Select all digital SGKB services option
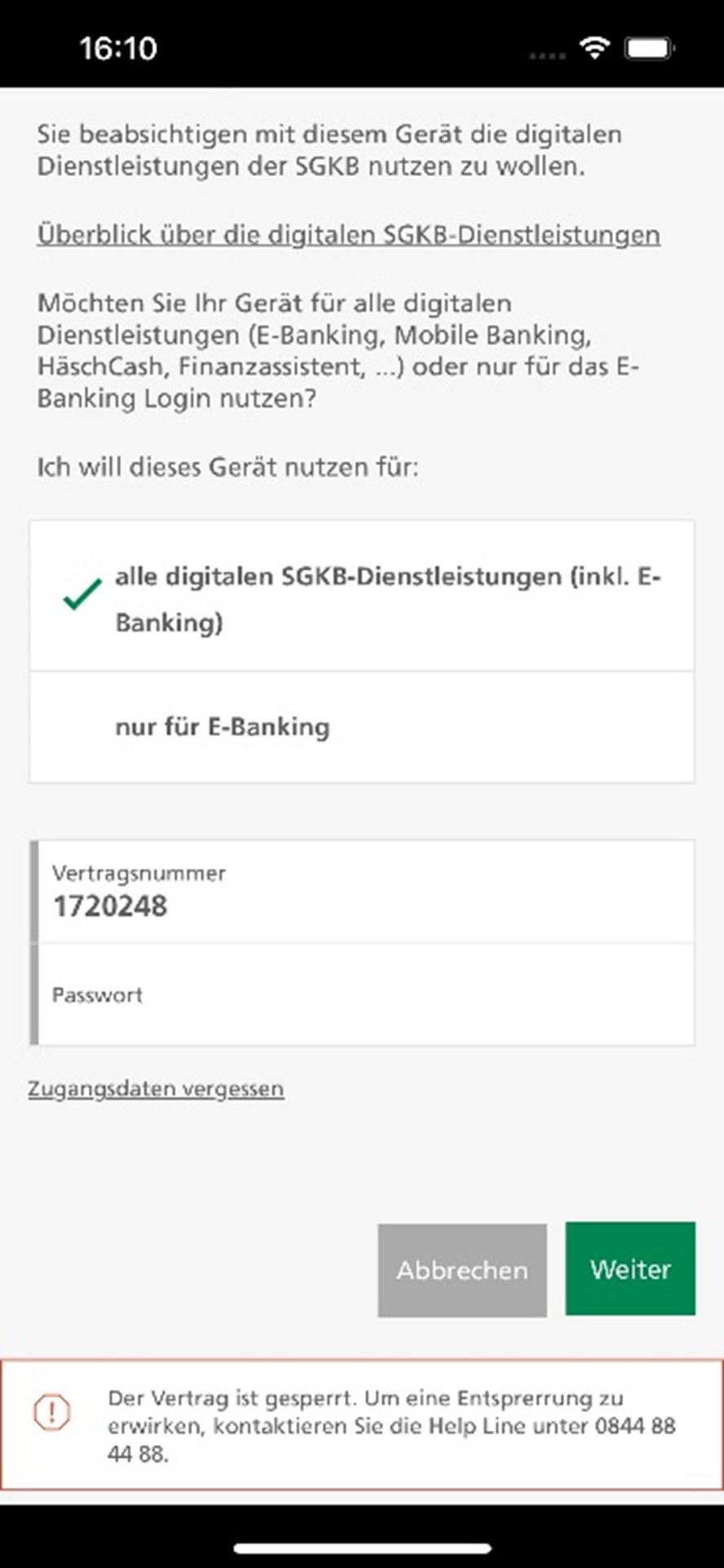 [x=362, y=597]
